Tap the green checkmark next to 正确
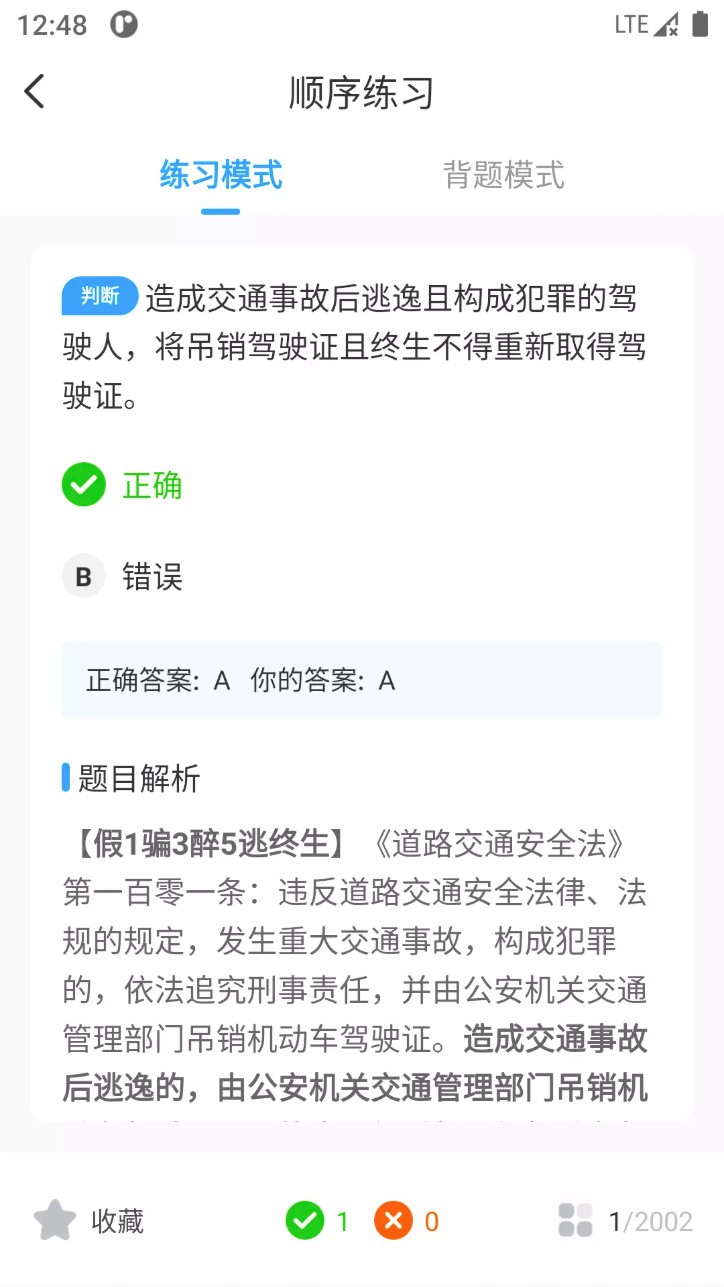Viewport: 724px width, 1287px height. point(83,485)
